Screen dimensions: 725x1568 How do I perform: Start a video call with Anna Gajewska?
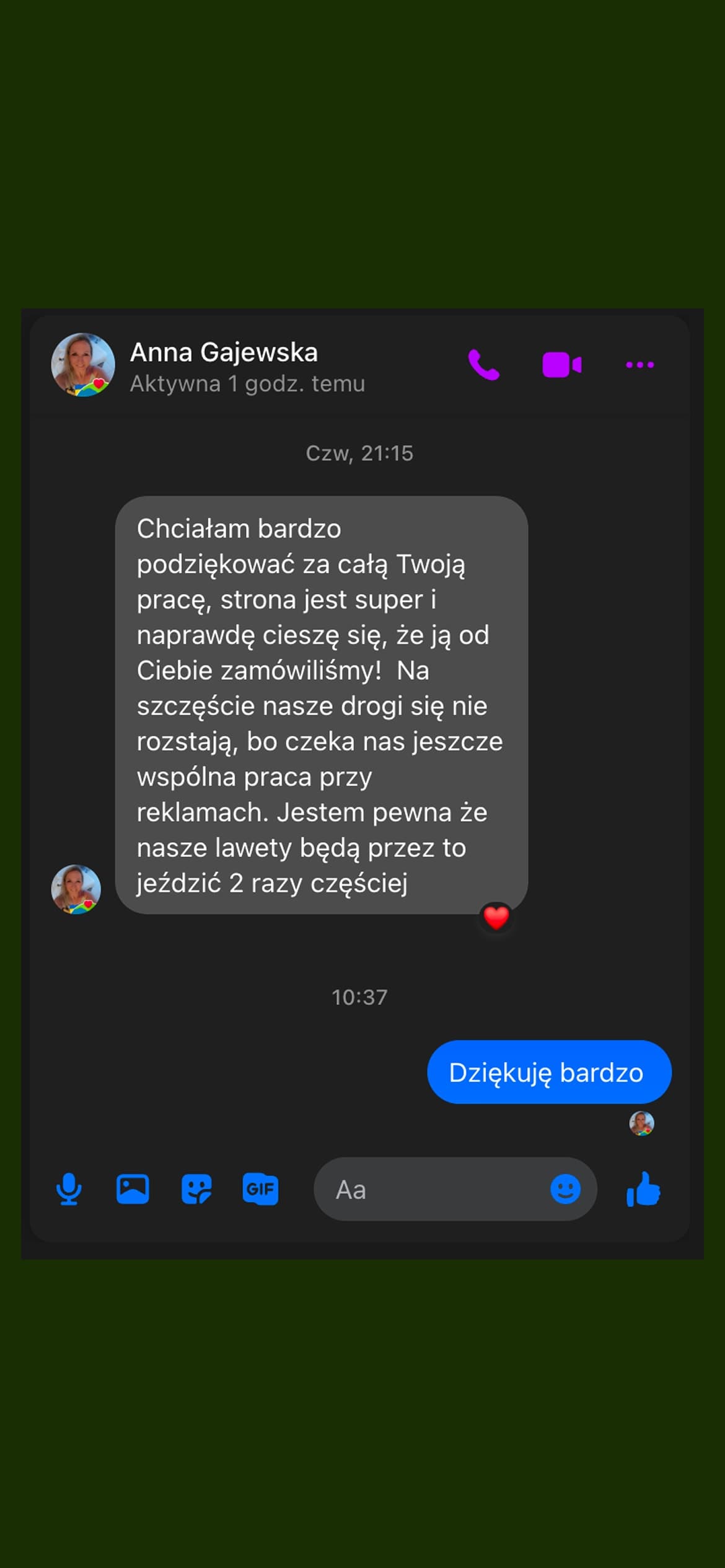tap(561, 364)
